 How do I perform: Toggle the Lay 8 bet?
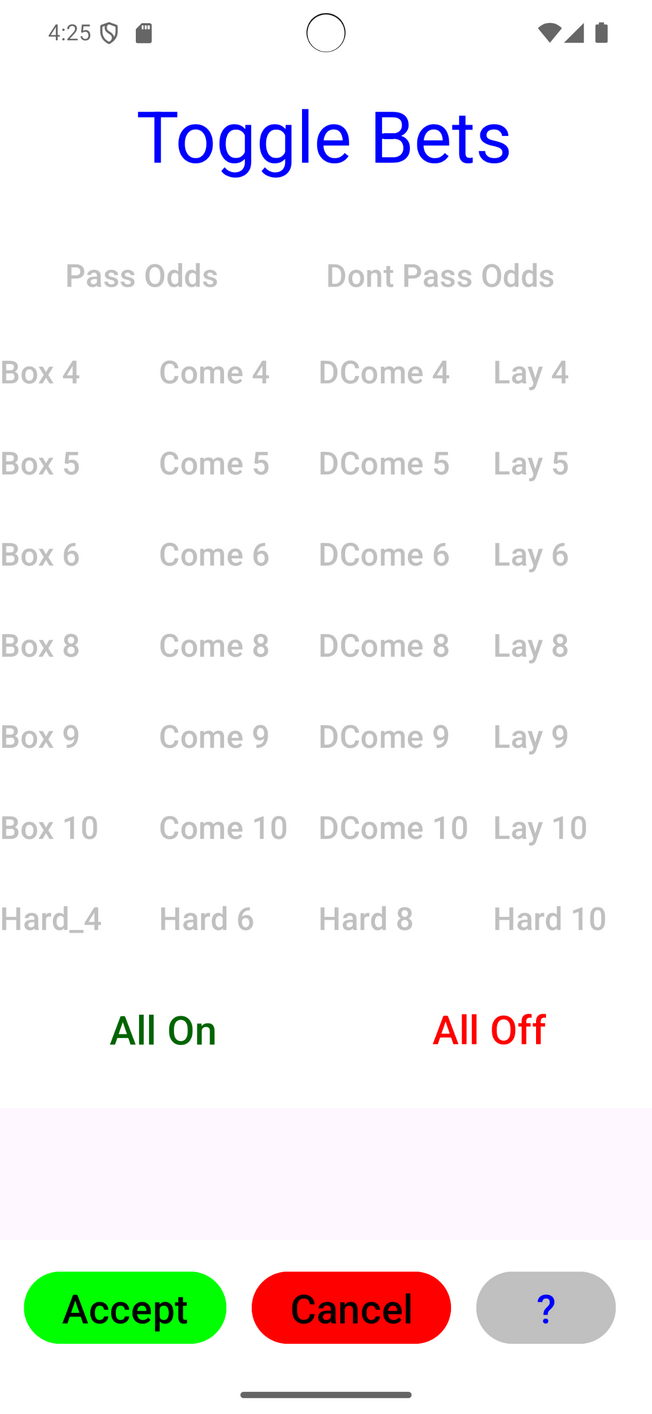point(530,645)
